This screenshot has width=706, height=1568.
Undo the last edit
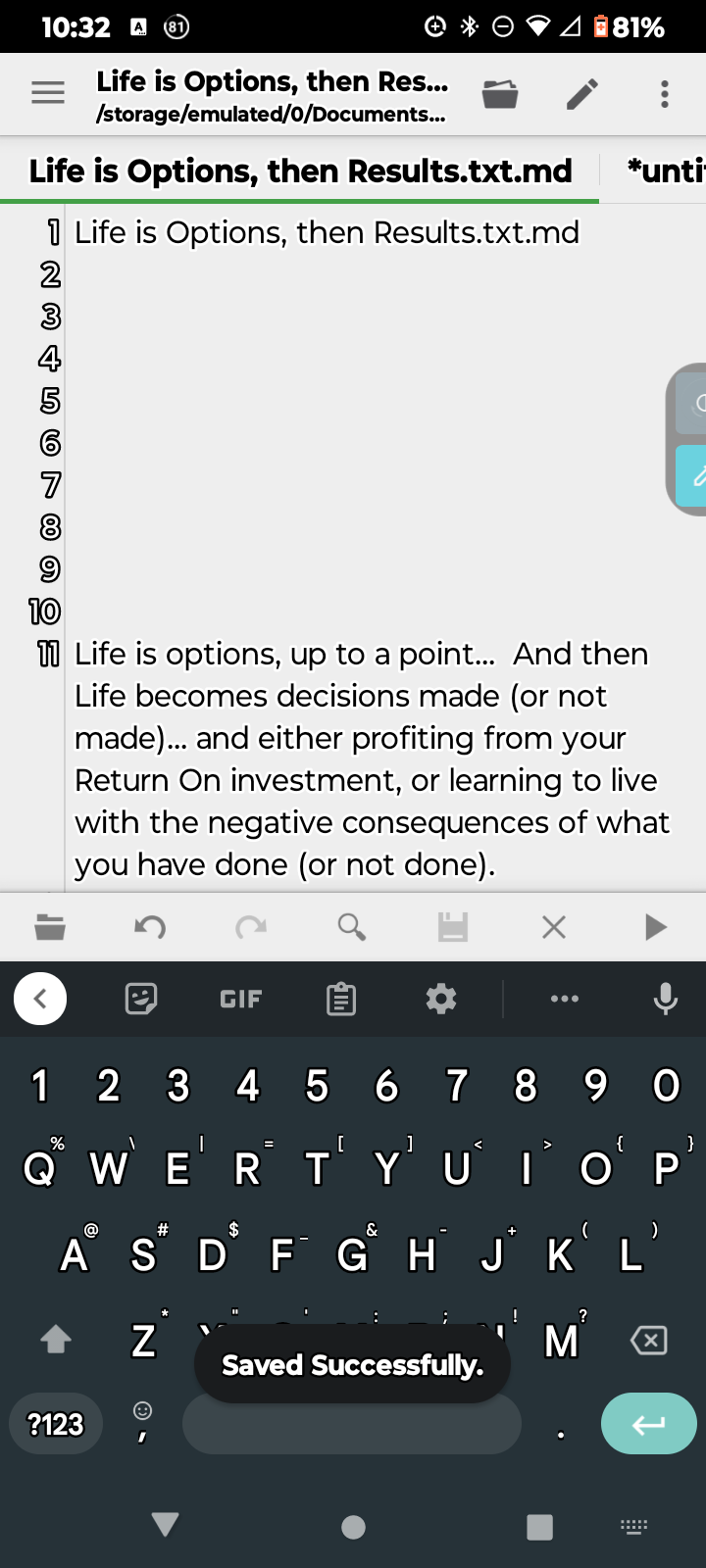click(x=150, y=927)
